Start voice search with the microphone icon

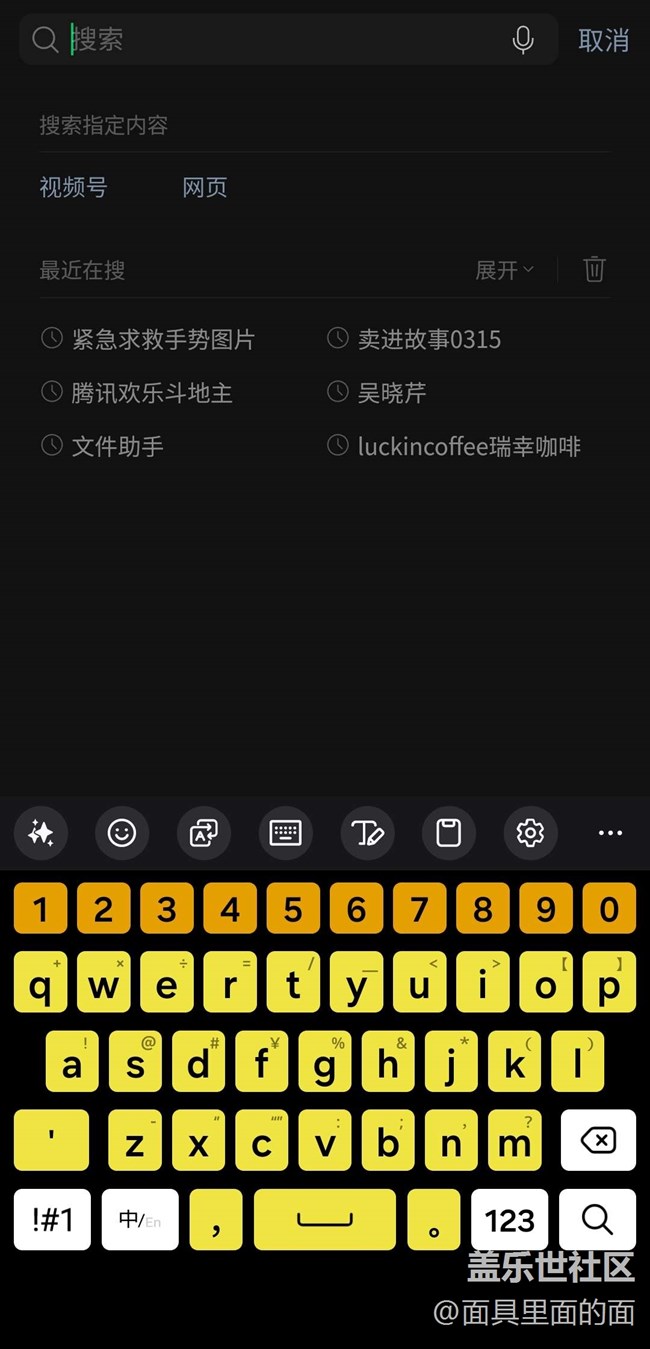coord(523,40)
